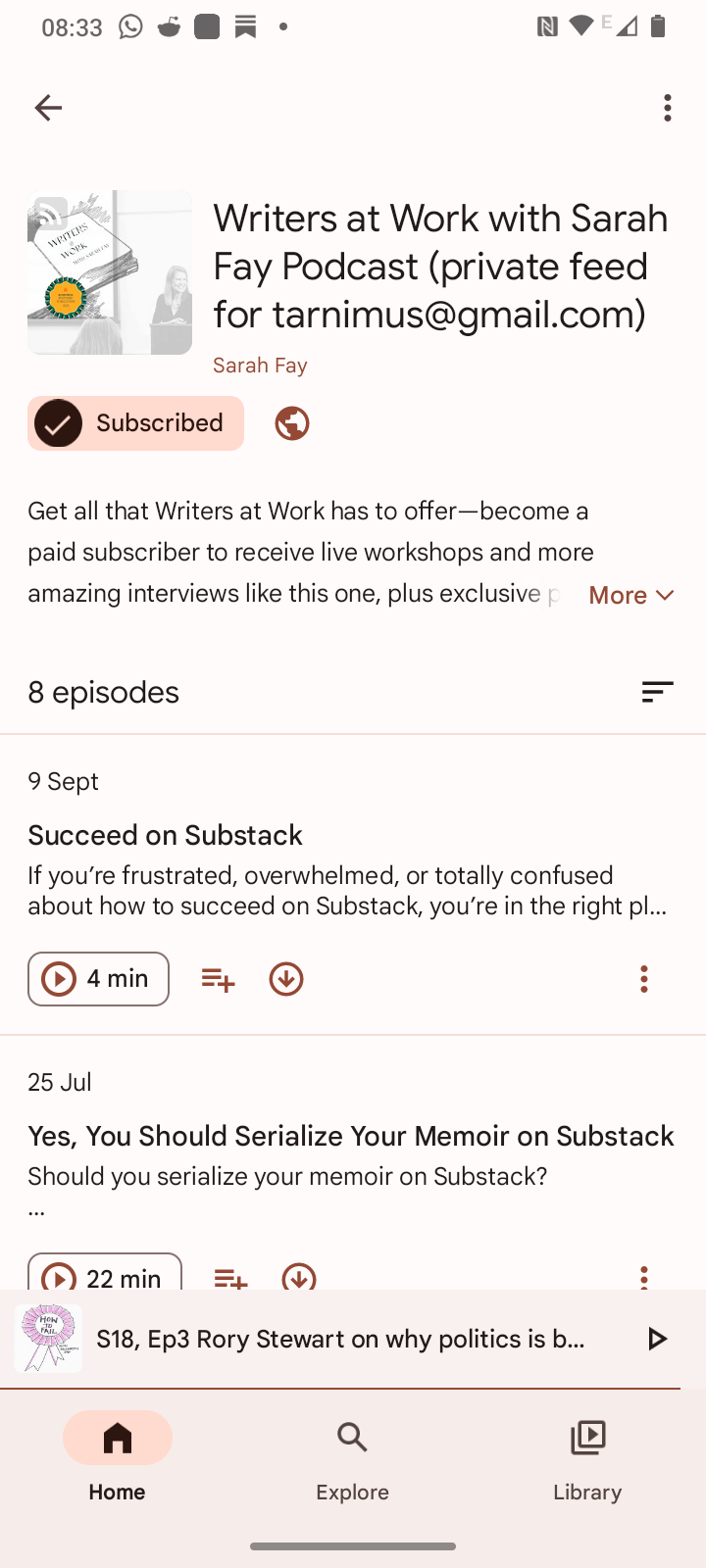Open the top-right overflow menu

coord(667,108)
